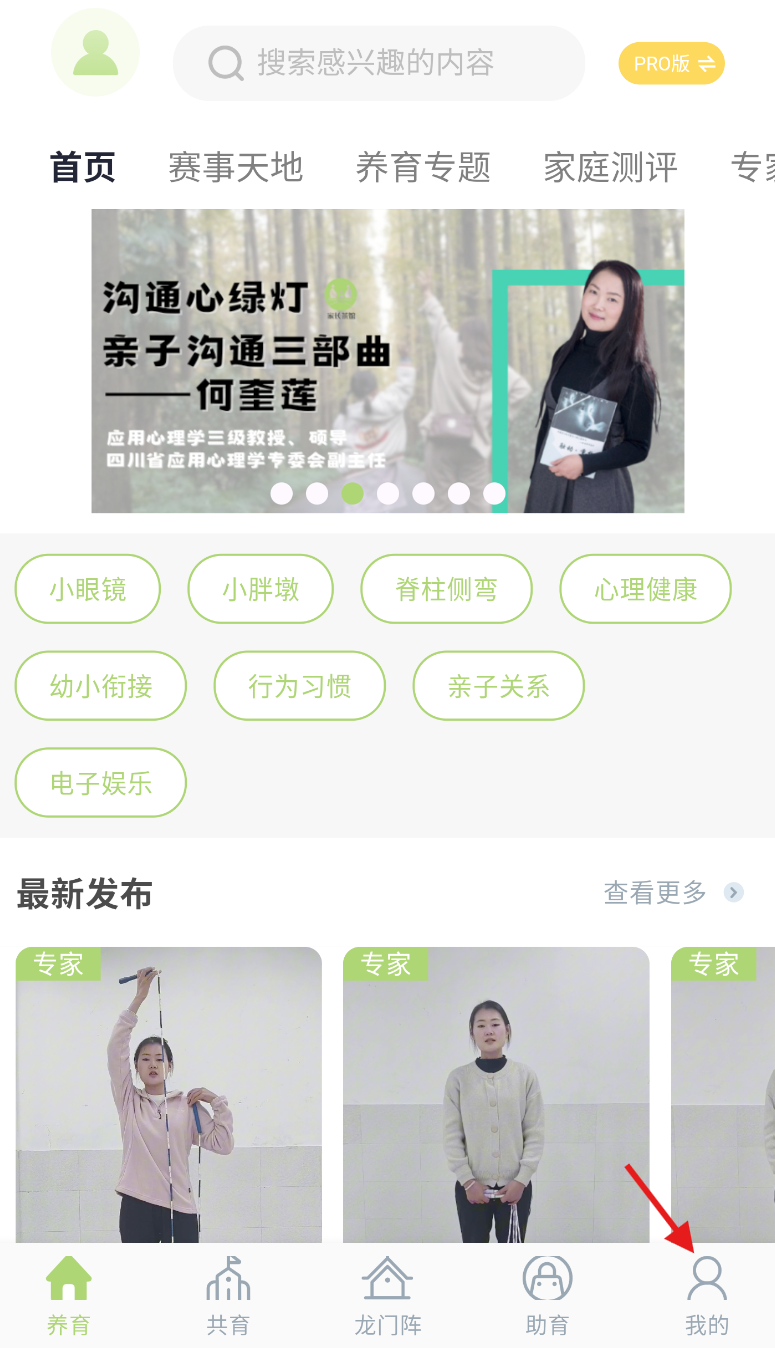
Task: Select the 小眼镜 topic chip
Action: click(88, 589)
